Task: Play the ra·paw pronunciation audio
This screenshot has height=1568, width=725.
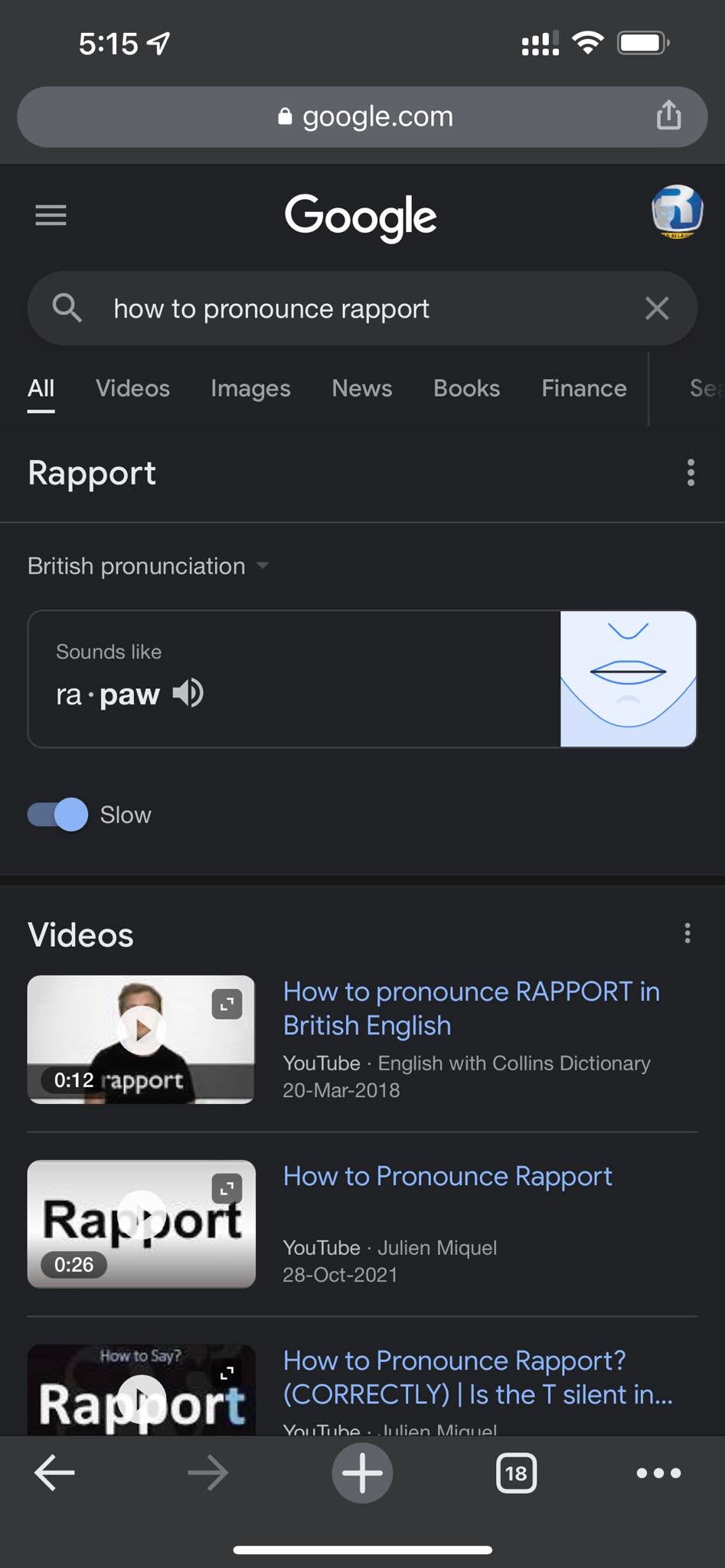Action: tap(188, 693)
